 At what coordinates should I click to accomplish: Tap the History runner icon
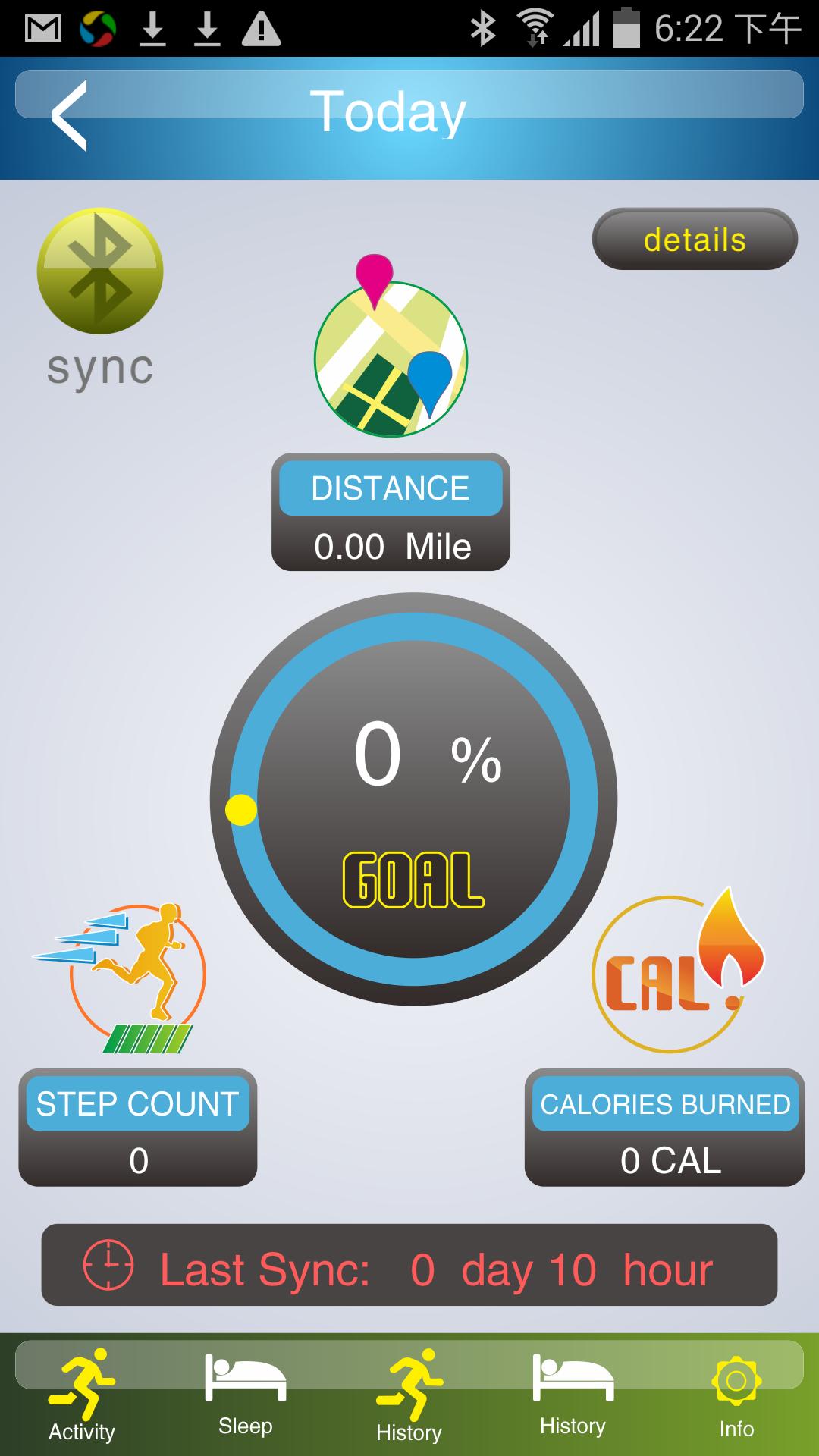coord(409,1399)
